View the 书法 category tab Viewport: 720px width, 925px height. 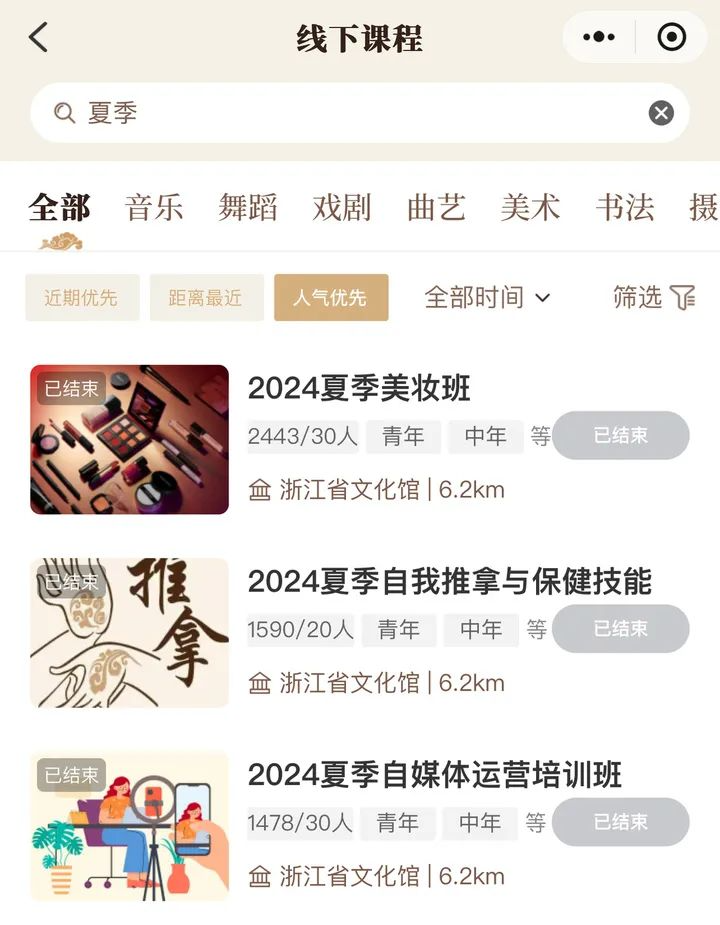[624, 208]
